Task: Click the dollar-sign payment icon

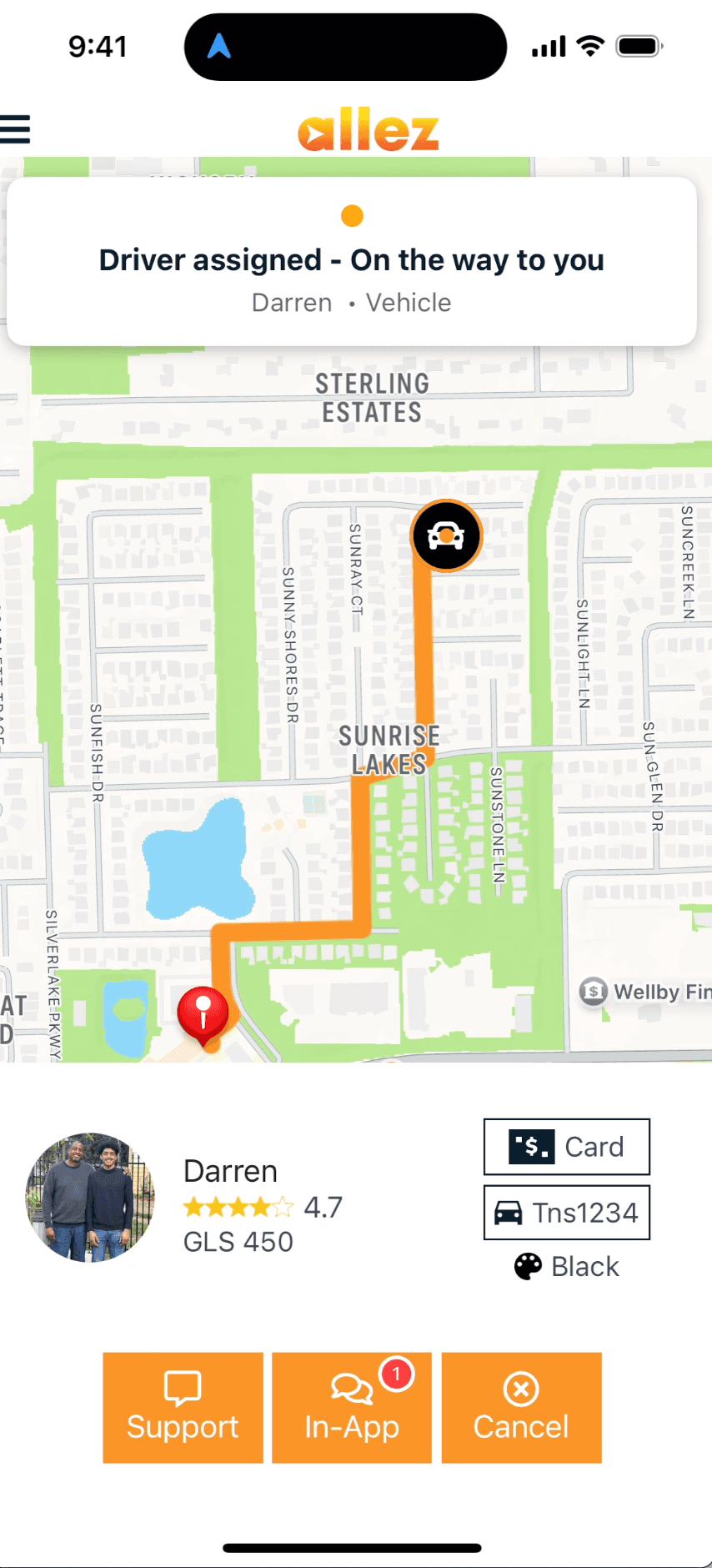Action: tap(533, 1147)
